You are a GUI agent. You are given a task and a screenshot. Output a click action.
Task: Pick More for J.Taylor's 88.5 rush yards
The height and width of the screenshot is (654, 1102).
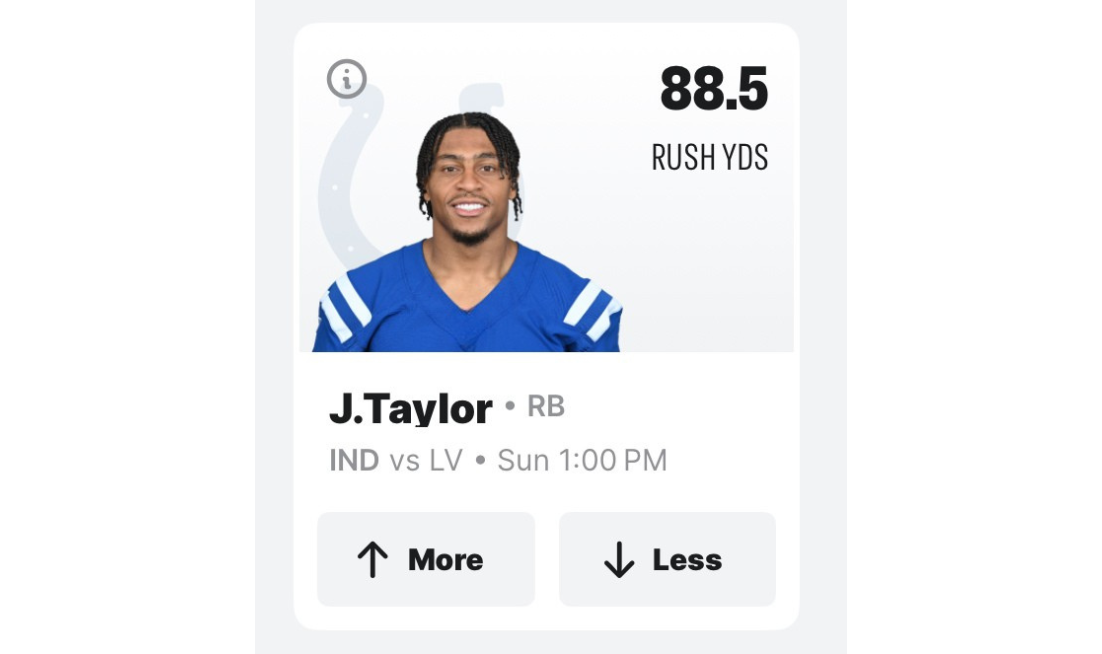pyautogui.click(x=426, y=559)
